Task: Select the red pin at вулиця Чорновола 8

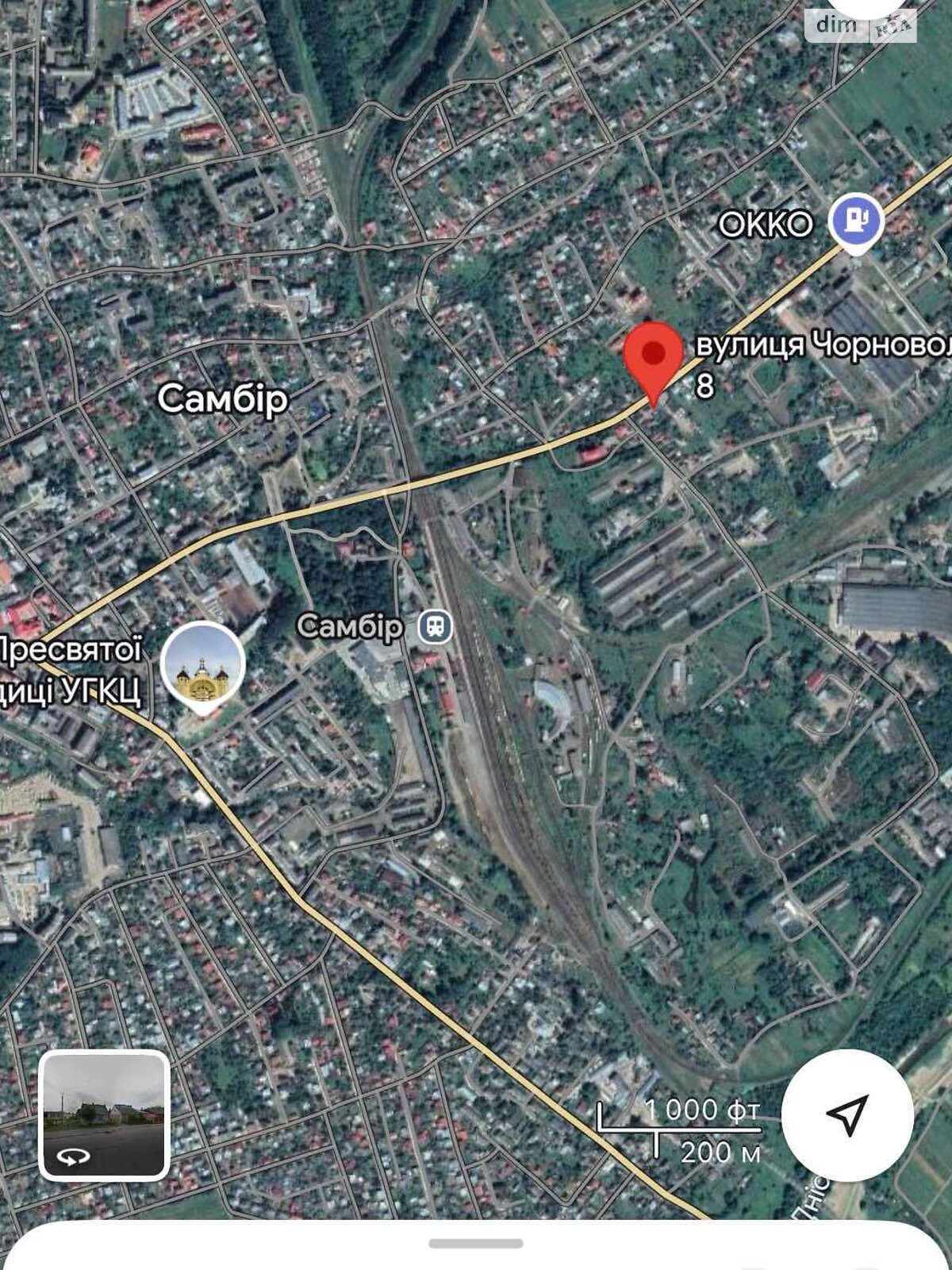Action: click(x=653, y=356)
